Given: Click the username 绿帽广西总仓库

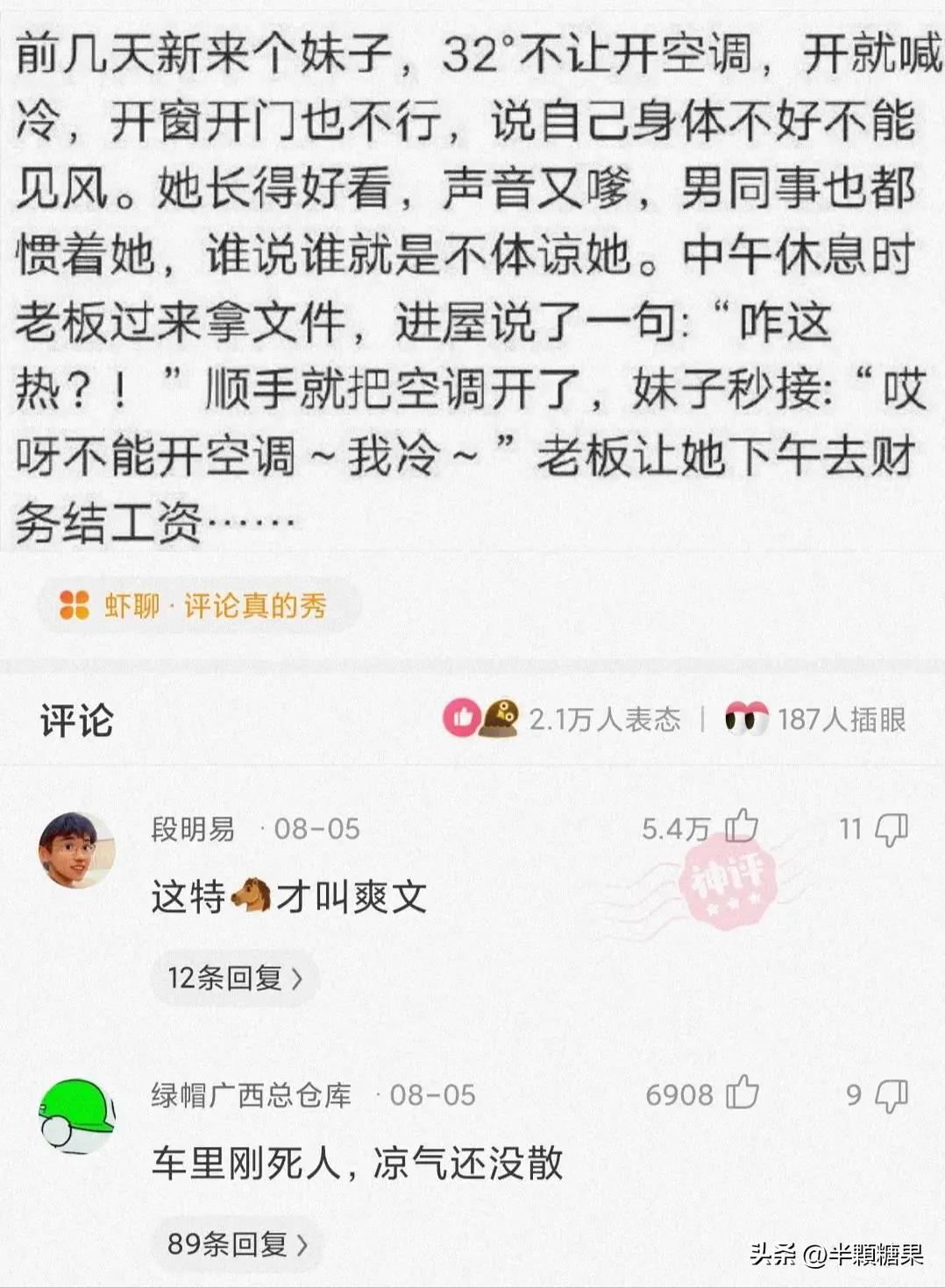Looking at the screenshot, I should pos(252,1095).
